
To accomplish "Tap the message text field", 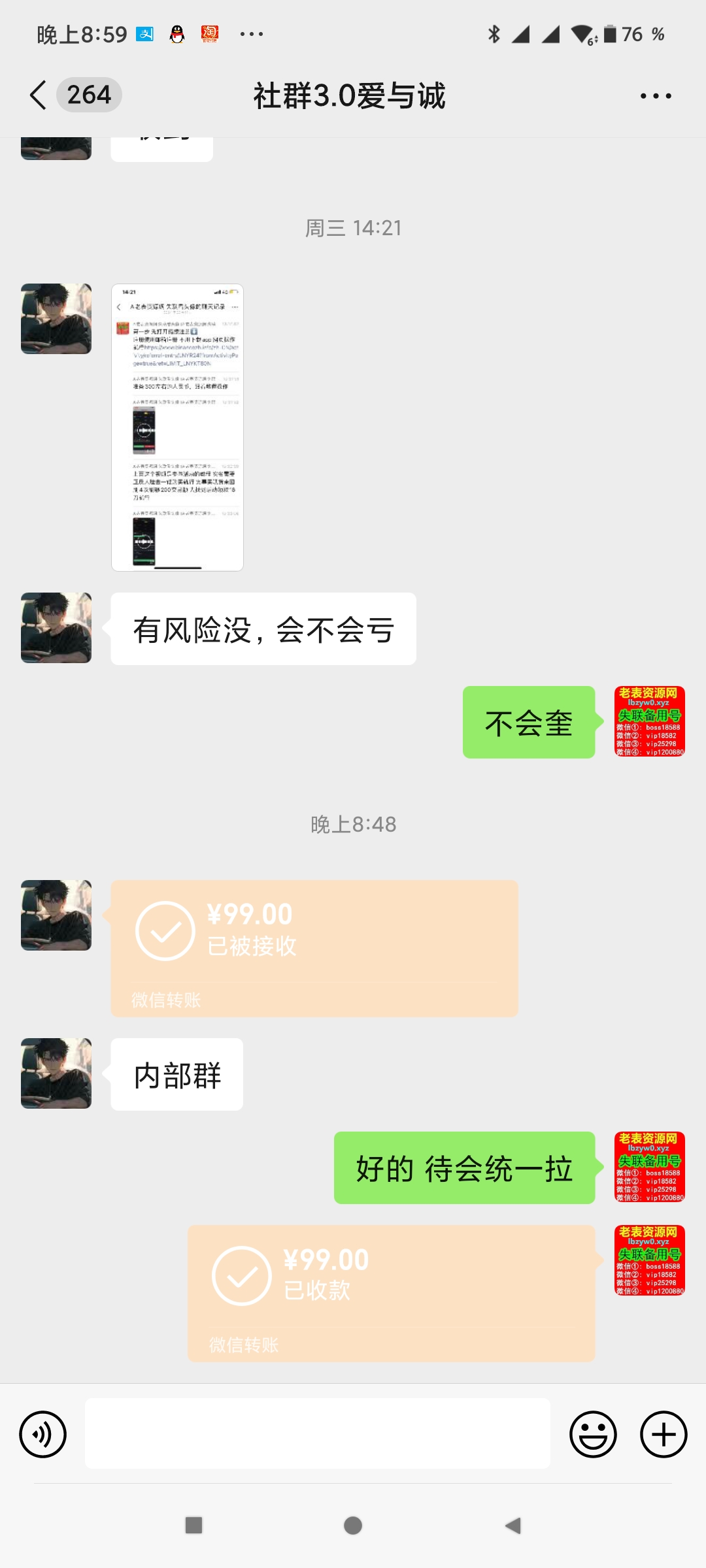I will [318, 1433].
